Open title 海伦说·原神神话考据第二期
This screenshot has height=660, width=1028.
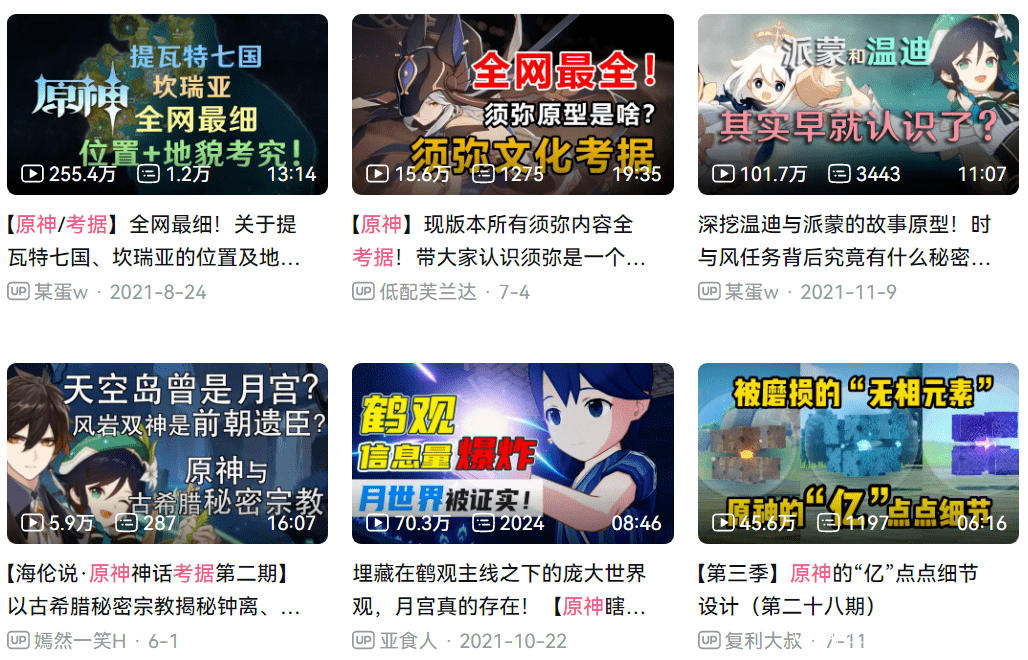click(x=155, y=589)
